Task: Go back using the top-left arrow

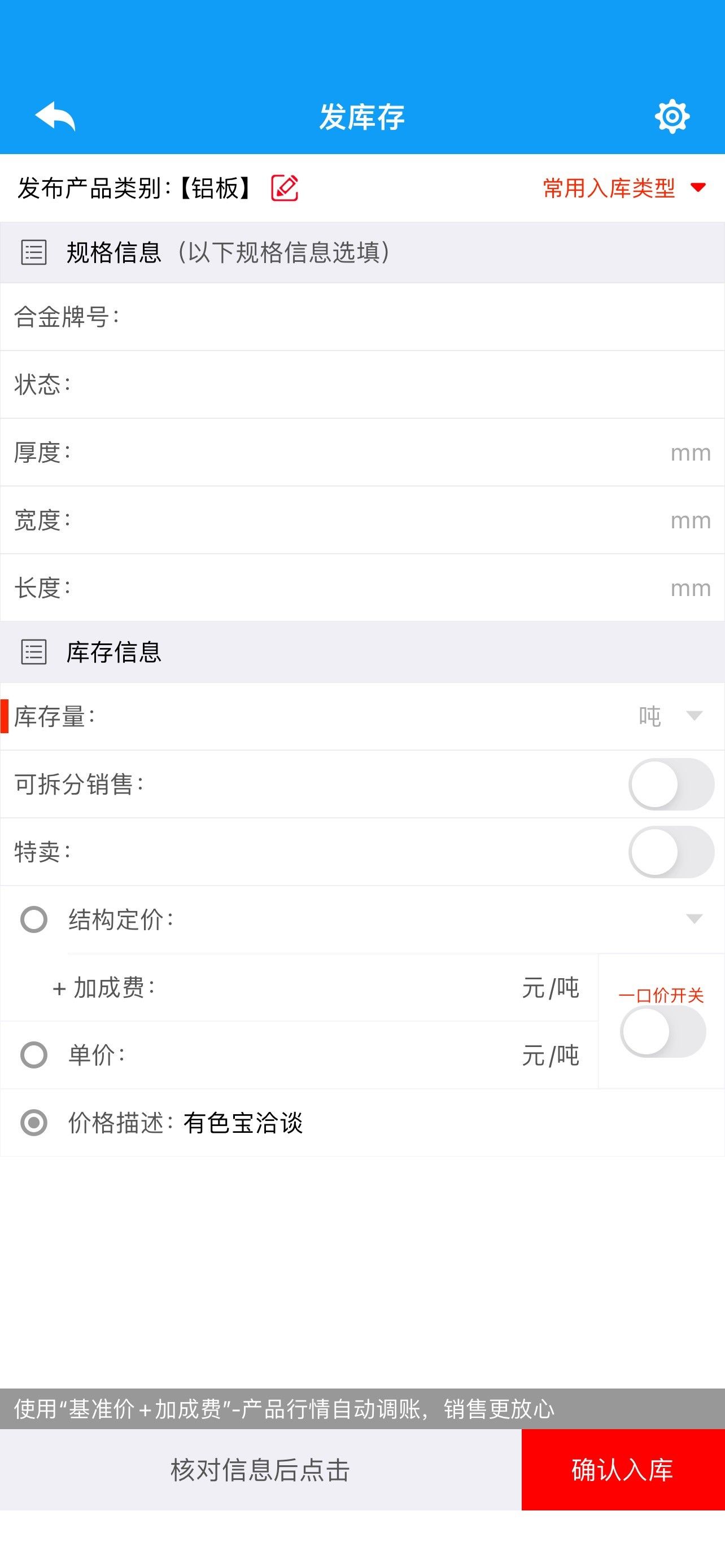Action: point(55,116)
